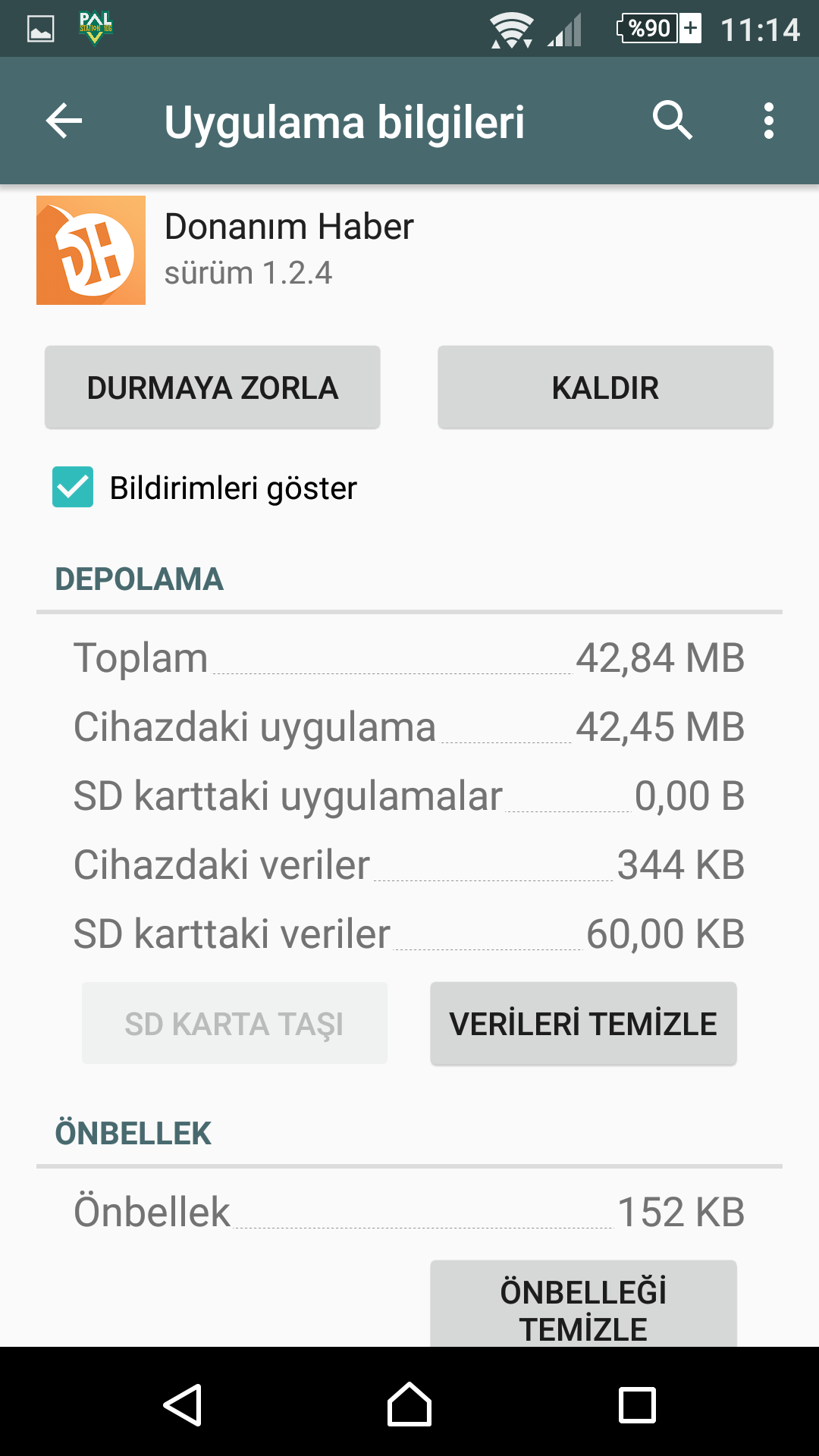This screenshot has width=819, height=1456.
Task: Uncheck the Bildirimleri göster checkbox
Action: (73, 487)
